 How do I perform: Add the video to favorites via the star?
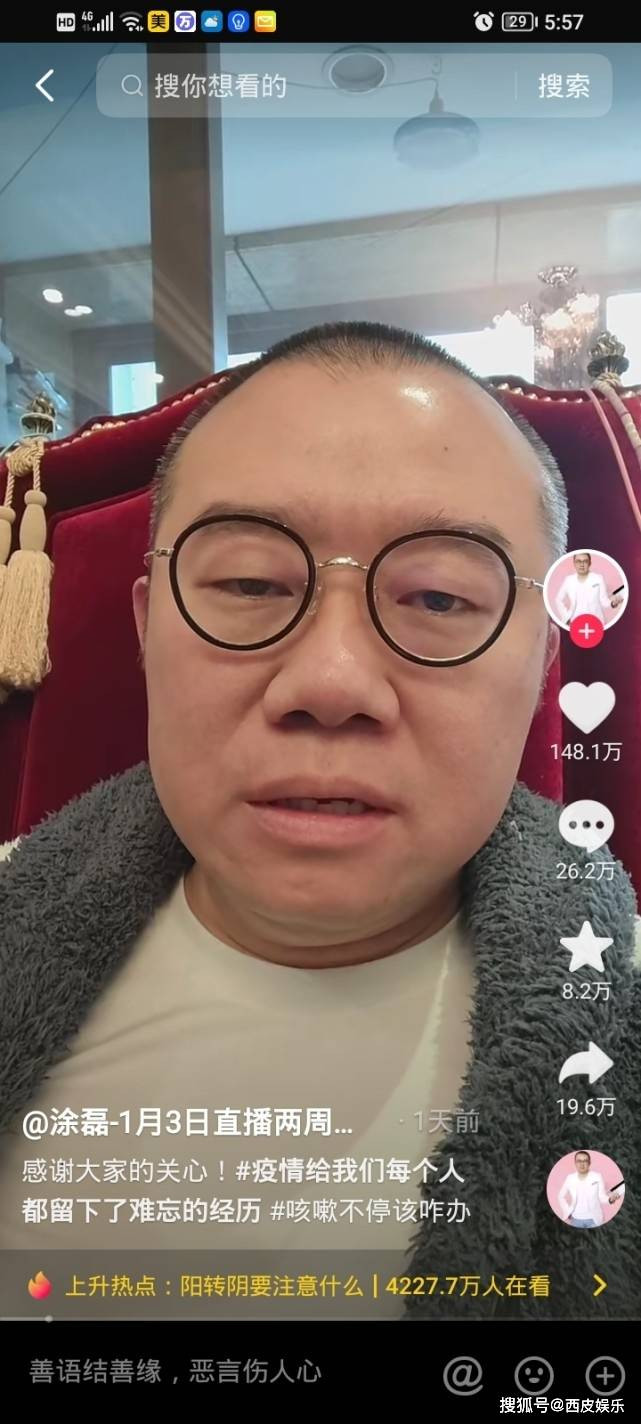click(586, 947)
